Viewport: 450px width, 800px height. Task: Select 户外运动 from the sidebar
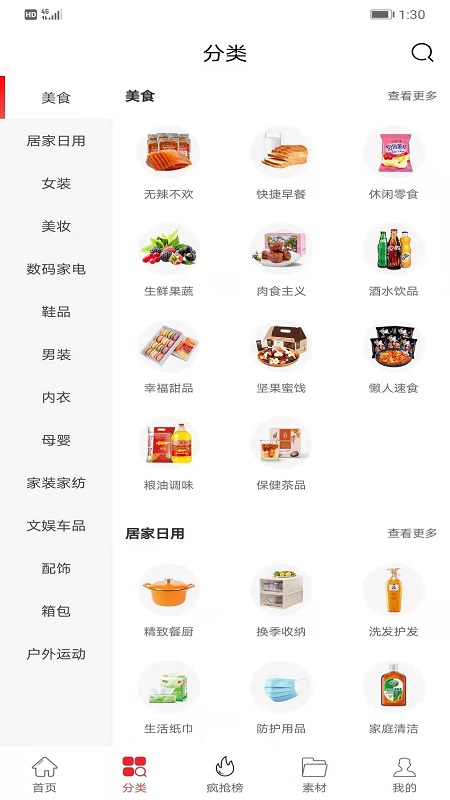point(56,654)
